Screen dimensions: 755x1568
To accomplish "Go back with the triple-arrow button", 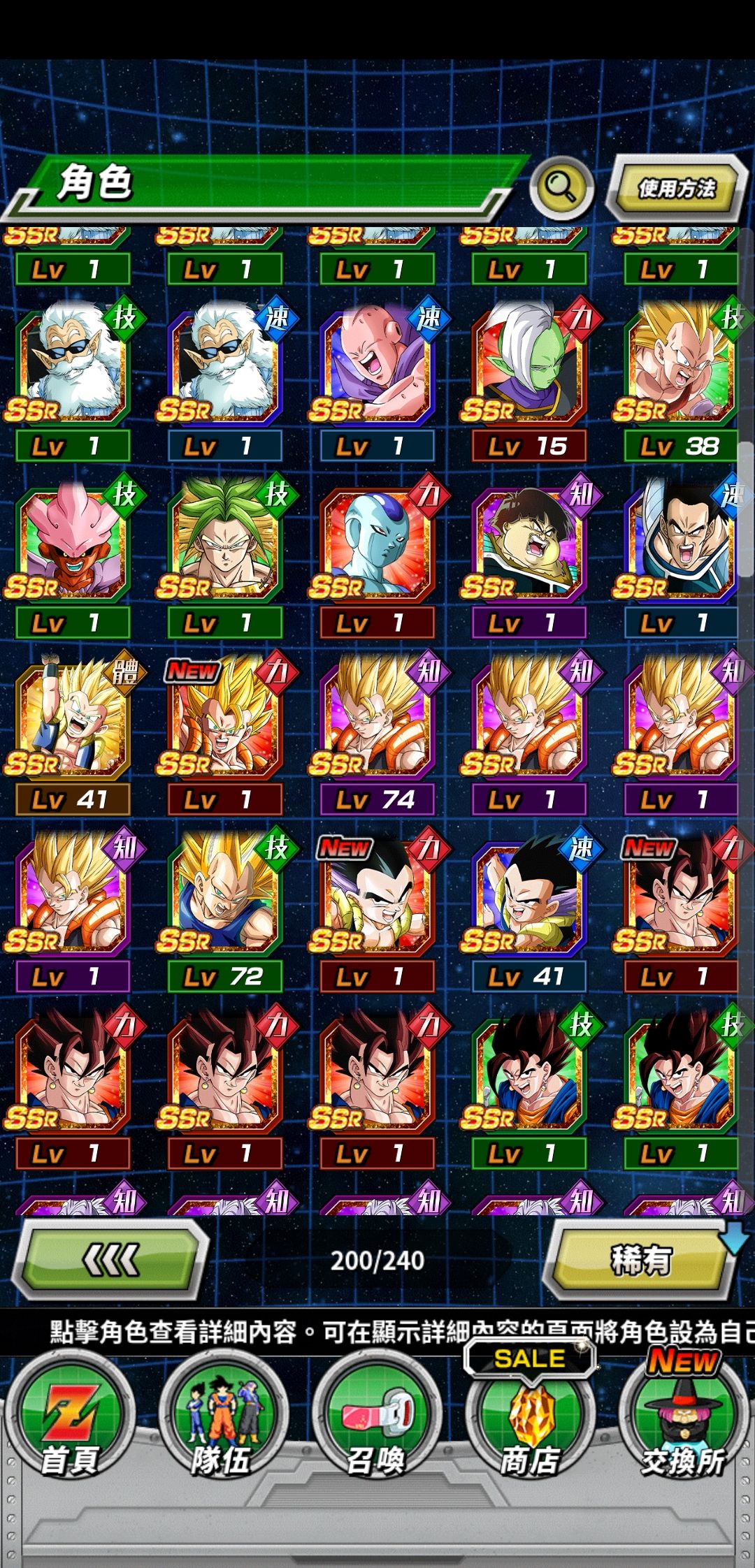I will click(x=112, y=1261).
